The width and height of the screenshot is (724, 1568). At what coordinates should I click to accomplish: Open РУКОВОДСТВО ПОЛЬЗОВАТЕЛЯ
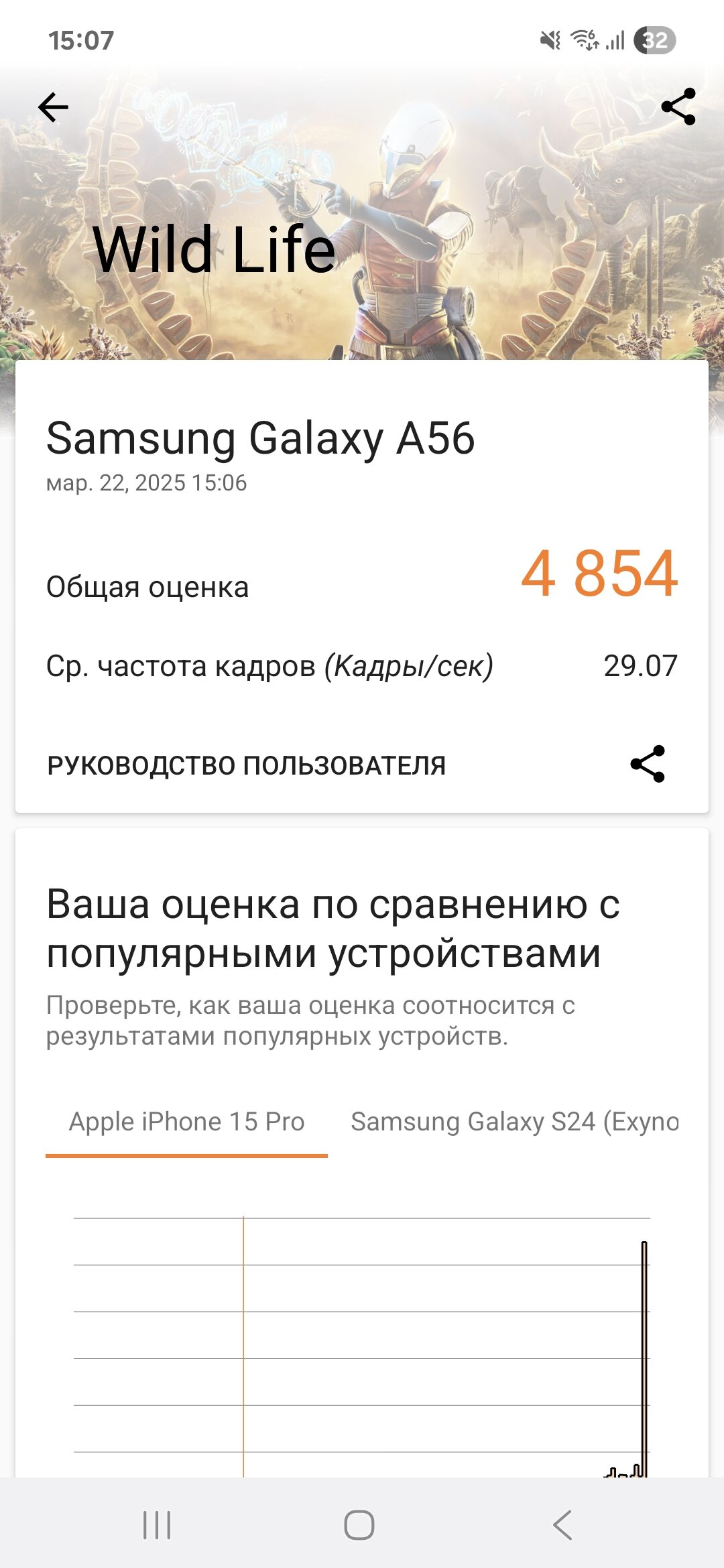tap(246, 765)
